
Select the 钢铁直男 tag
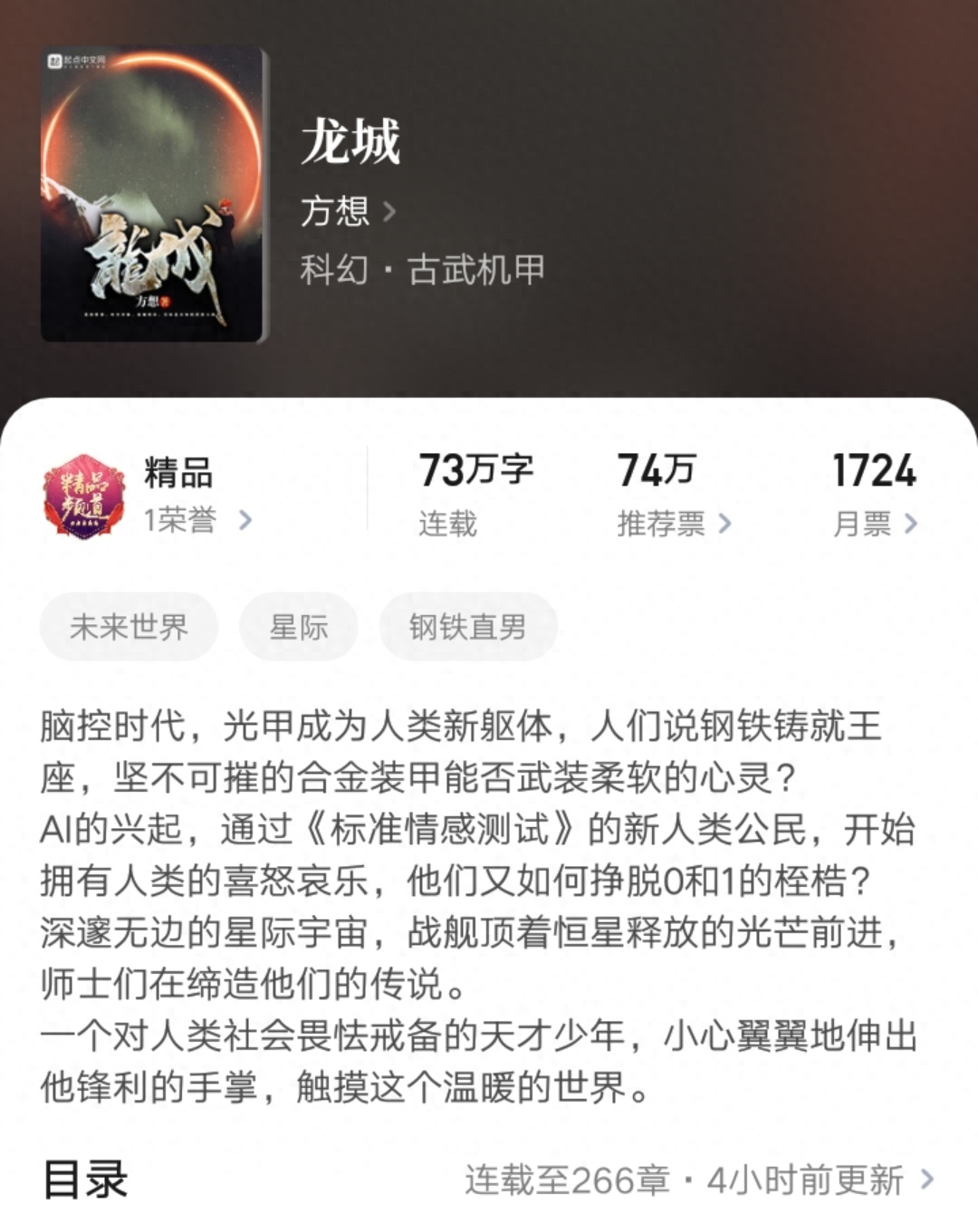467,627
